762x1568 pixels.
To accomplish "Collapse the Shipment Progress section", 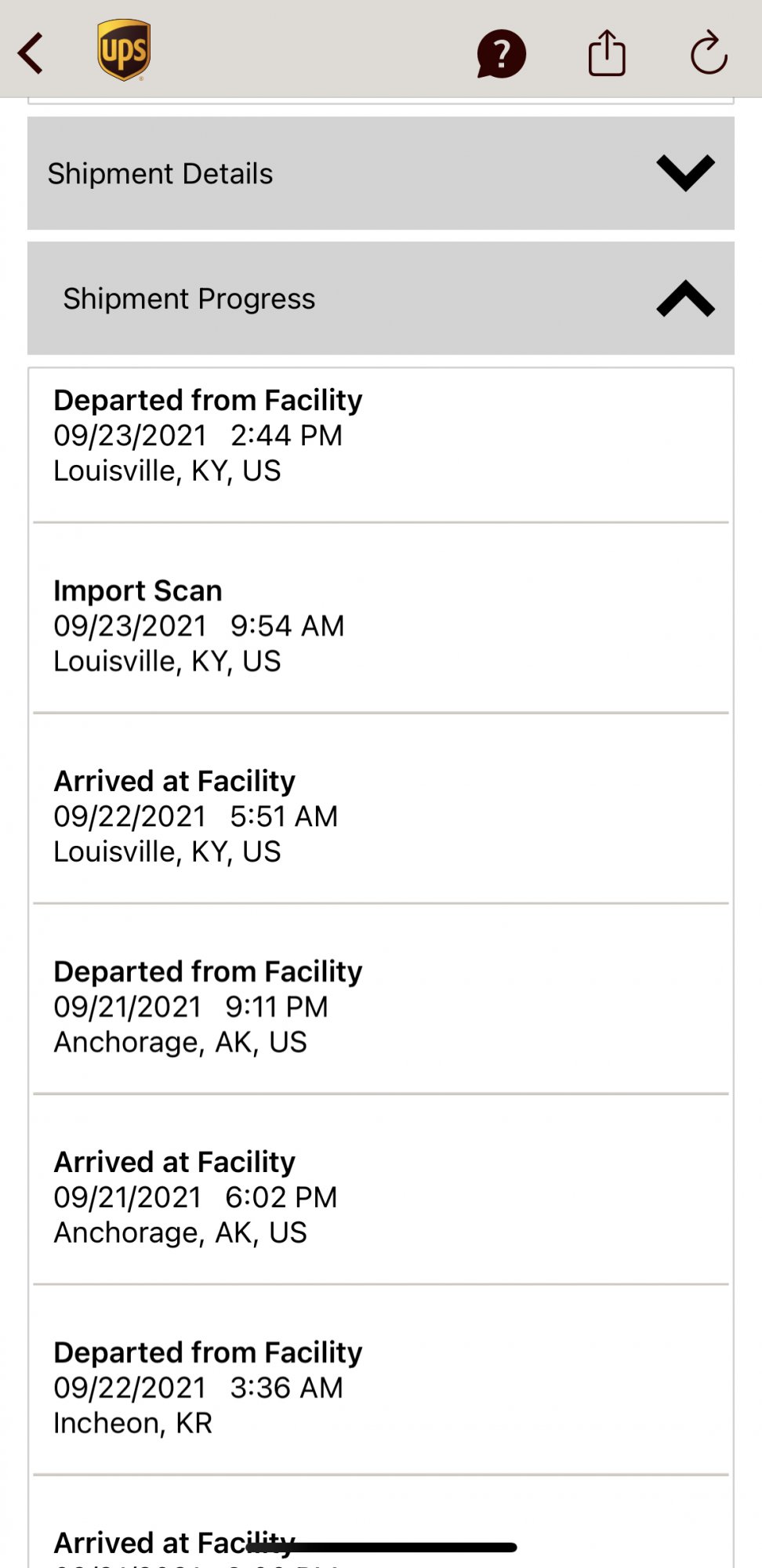I will (685, 299).
